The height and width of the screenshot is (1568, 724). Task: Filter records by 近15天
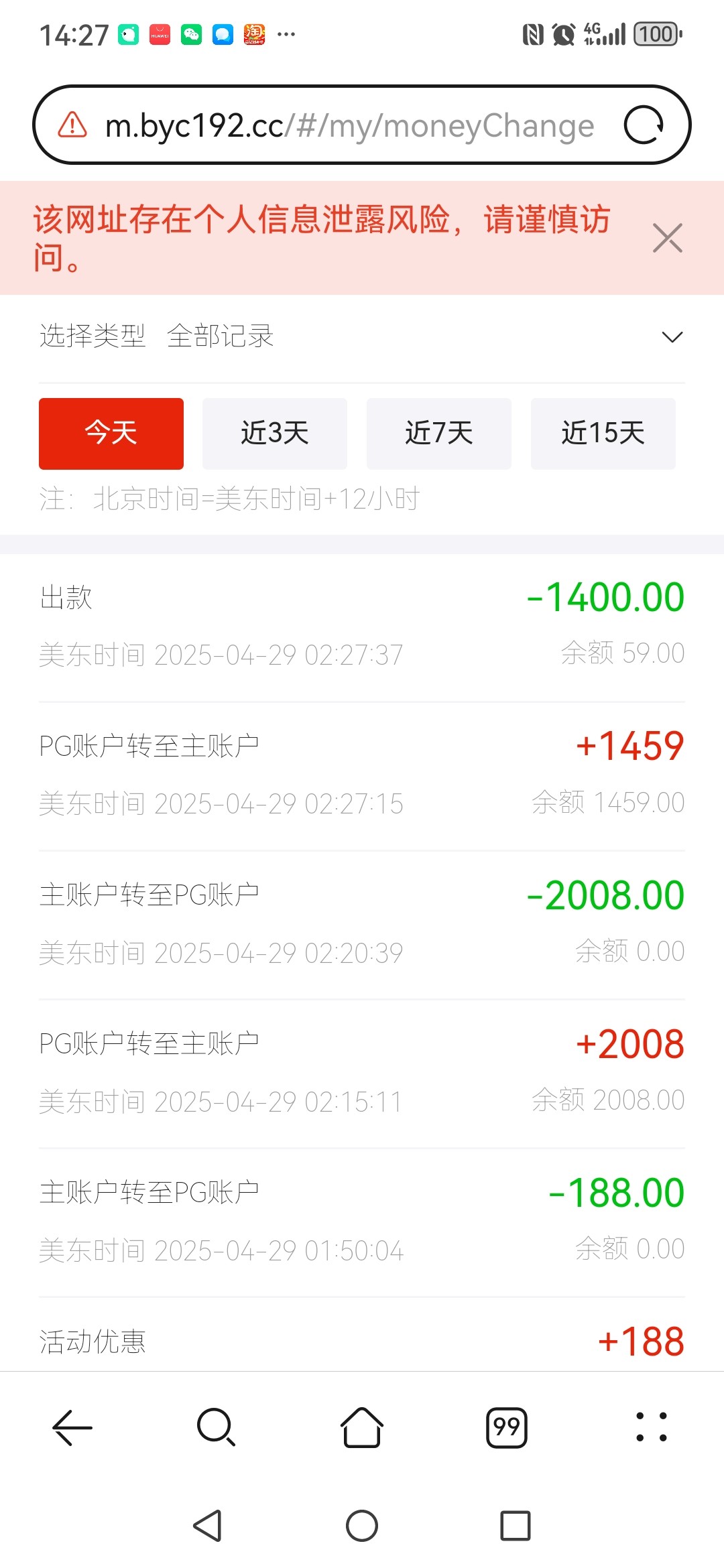[x=603, y=434]
